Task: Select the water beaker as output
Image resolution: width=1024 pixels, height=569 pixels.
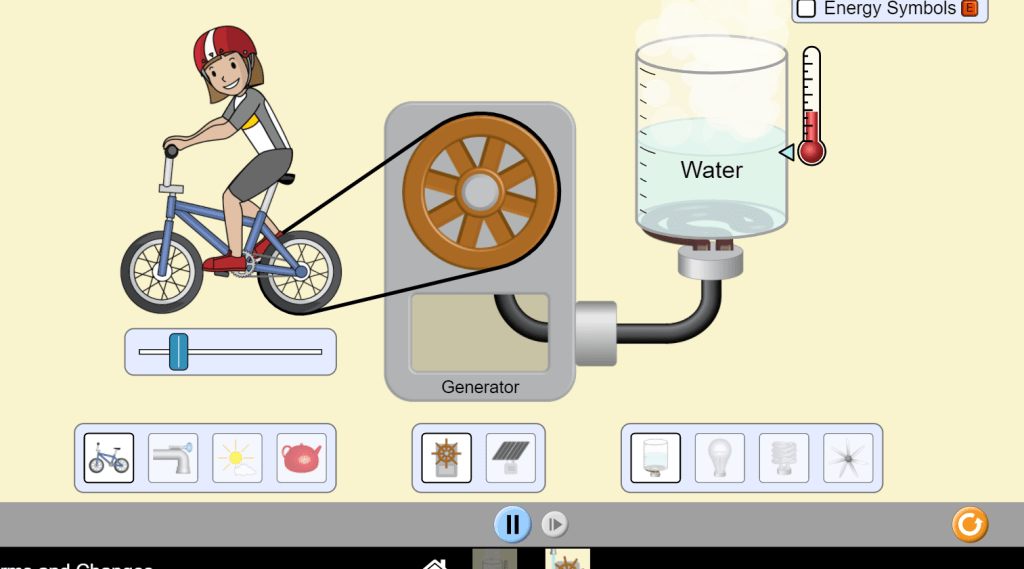Action: tap(655, 458)
